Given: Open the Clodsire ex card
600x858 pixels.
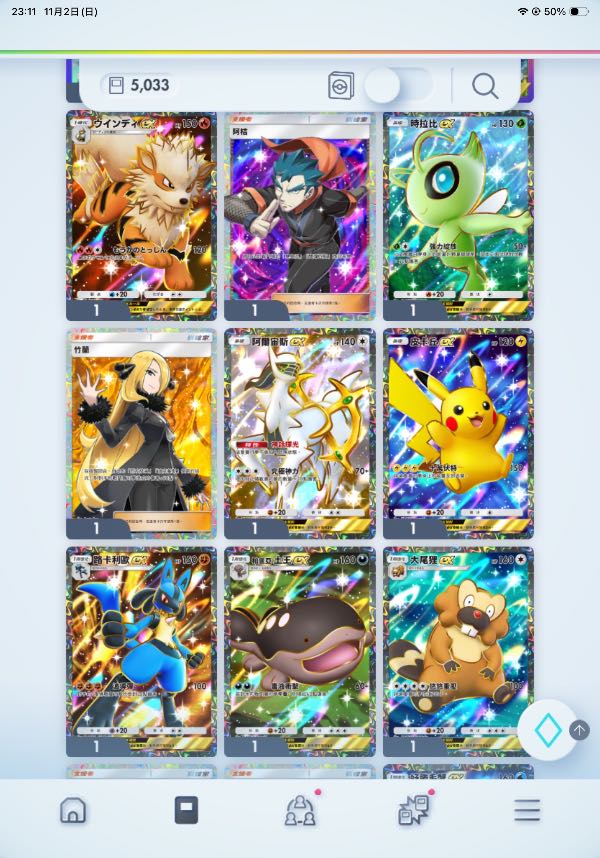Looking at the screenshot, I should (299, 645).
